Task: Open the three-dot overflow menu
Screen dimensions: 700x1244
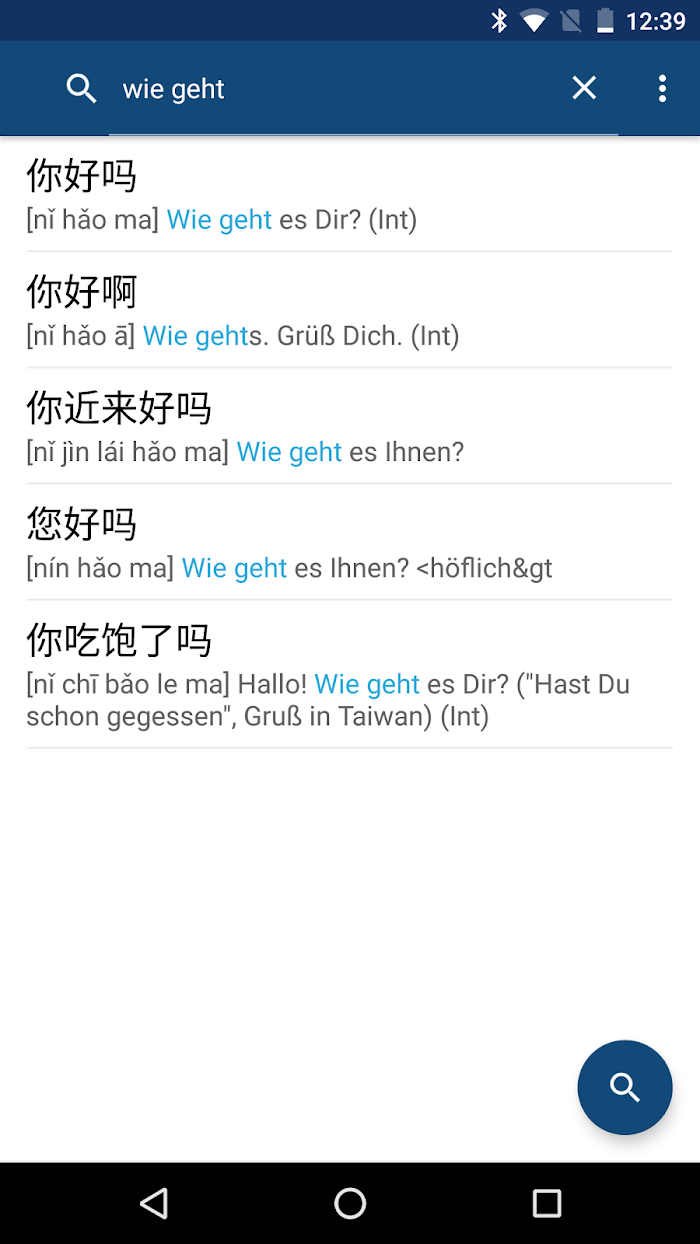Action: tap(662, 88)
